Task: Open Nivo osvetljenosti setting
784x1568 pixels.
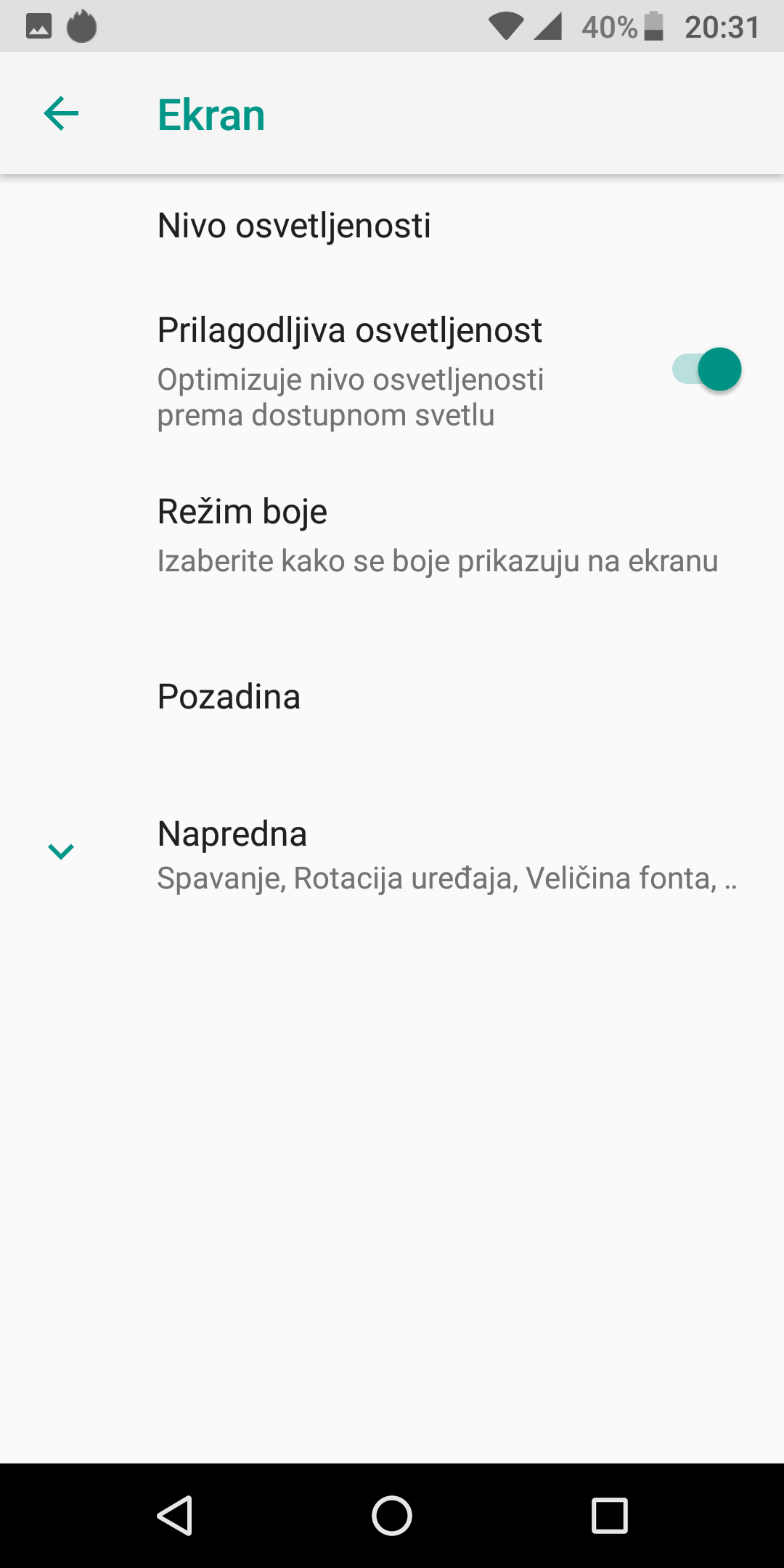Action: click(392, 226)
